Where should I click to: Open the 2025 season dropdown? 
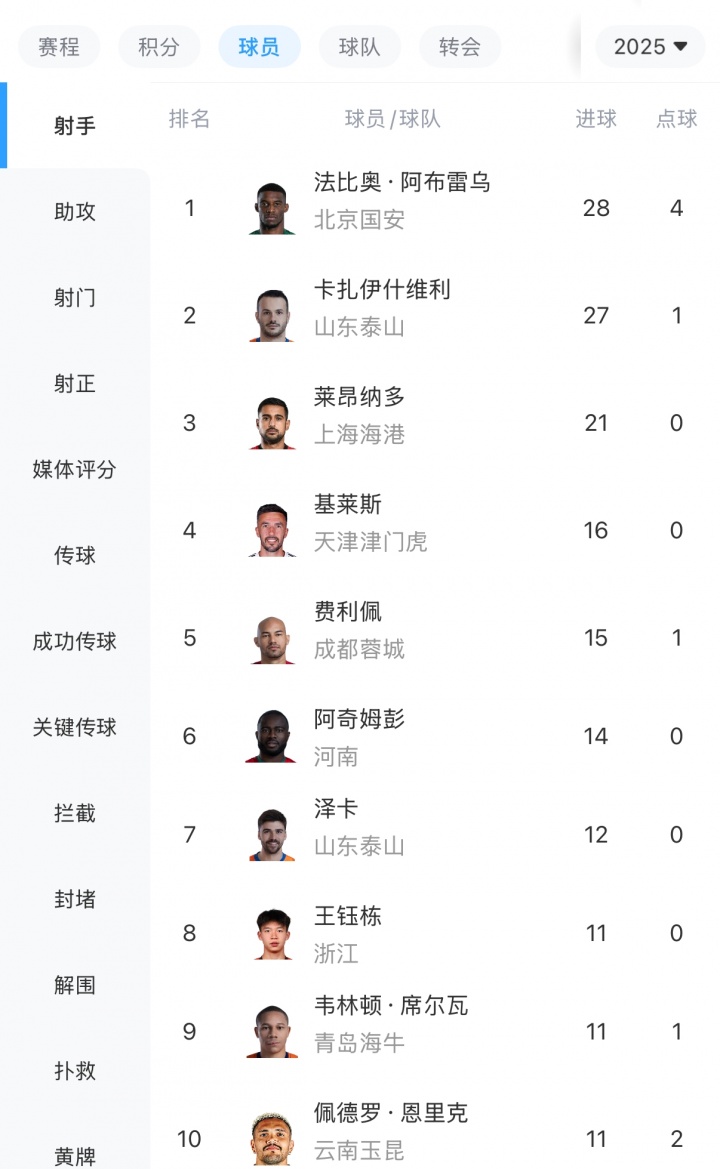coord(650,47)
